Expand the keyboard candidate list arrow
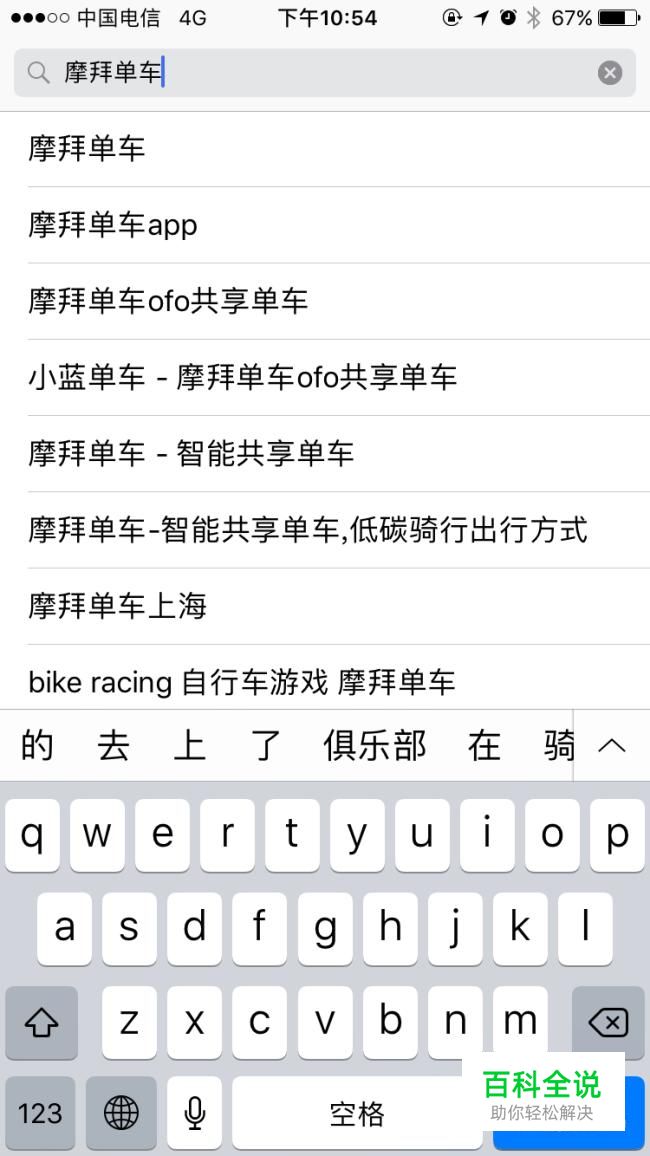Image resolution: width=650 pixels, height=1156 pixels. coord(611,745)
